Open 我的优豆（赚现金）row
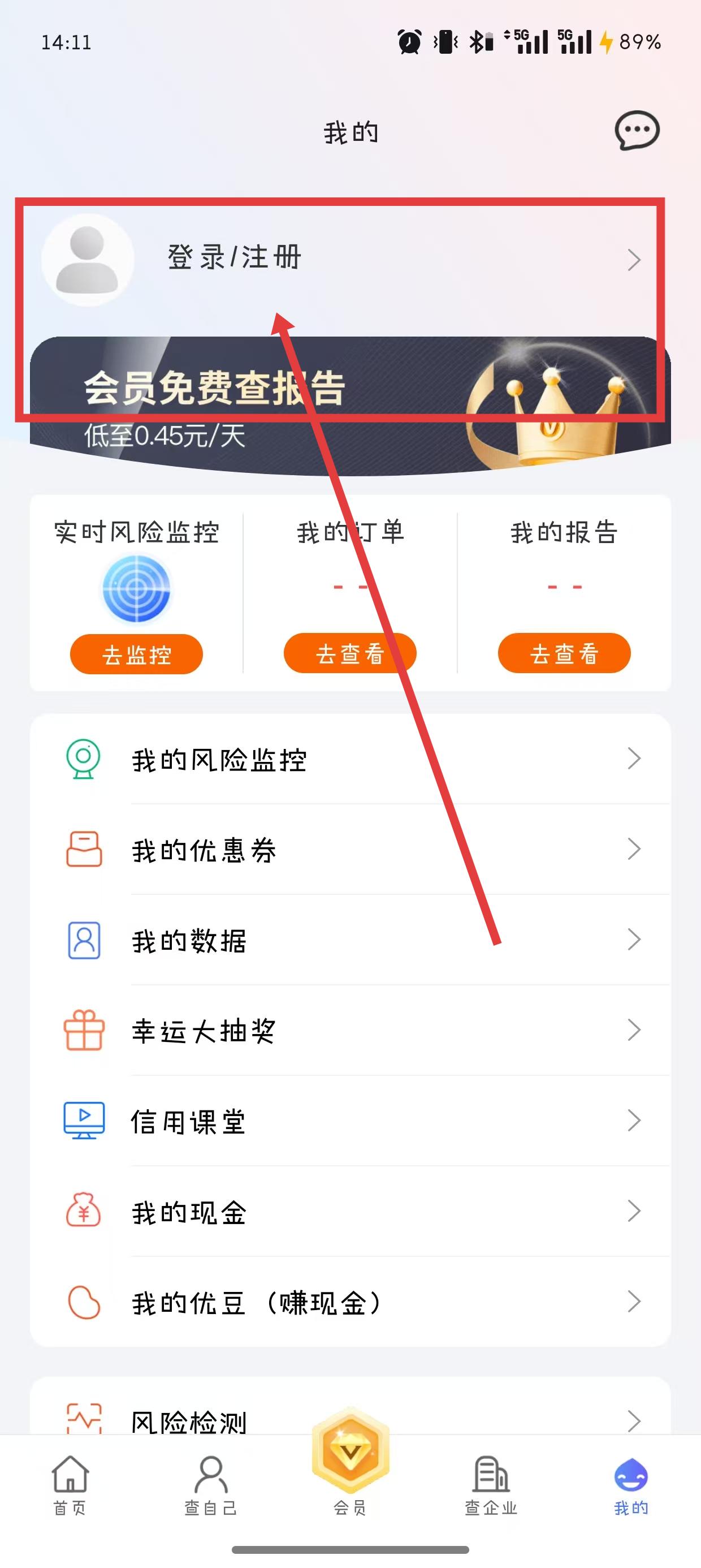Viewport: 701px width, 1568px height. coord(350,1303)
